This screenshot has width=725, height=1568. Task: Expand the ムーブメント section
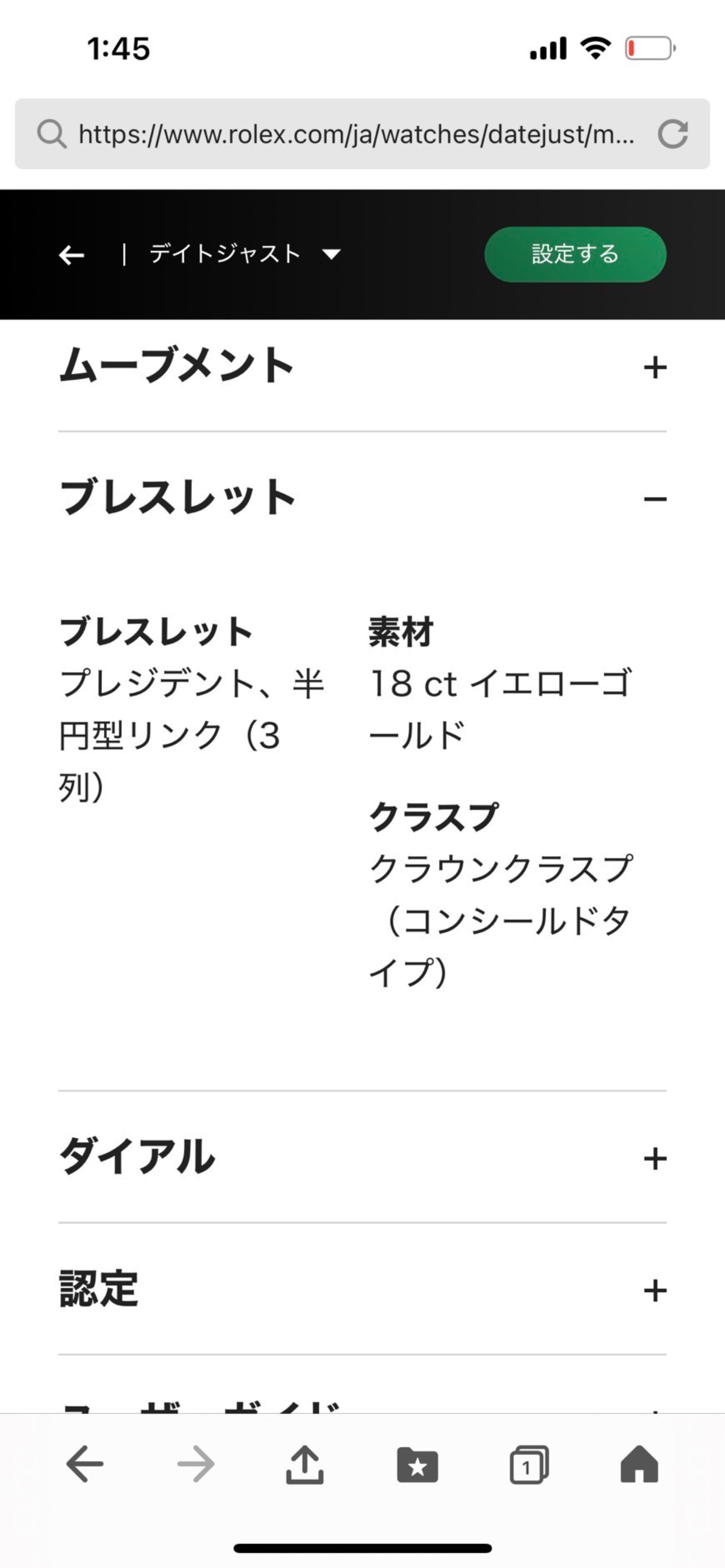pos(655,368)
